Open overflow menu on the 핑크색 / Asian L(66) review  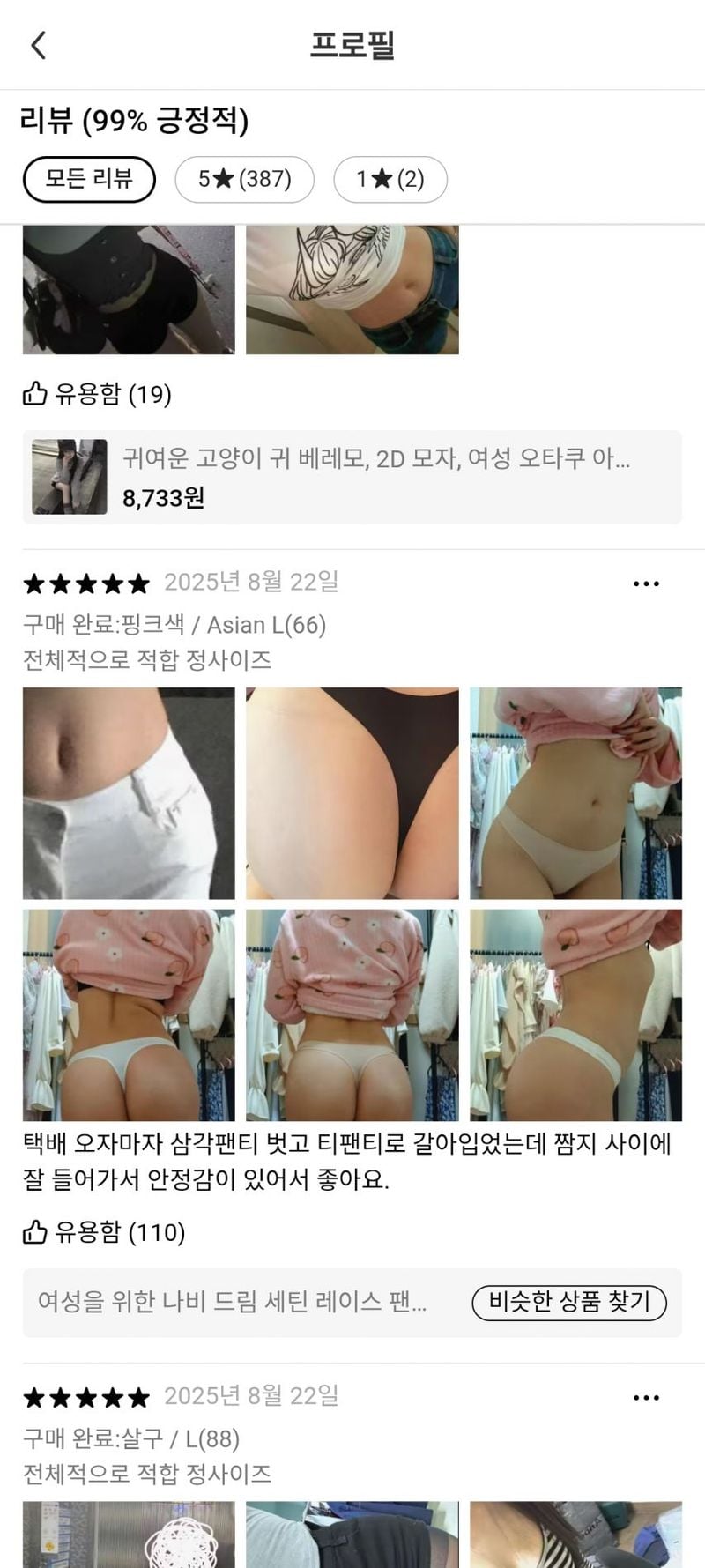point(646,583)
